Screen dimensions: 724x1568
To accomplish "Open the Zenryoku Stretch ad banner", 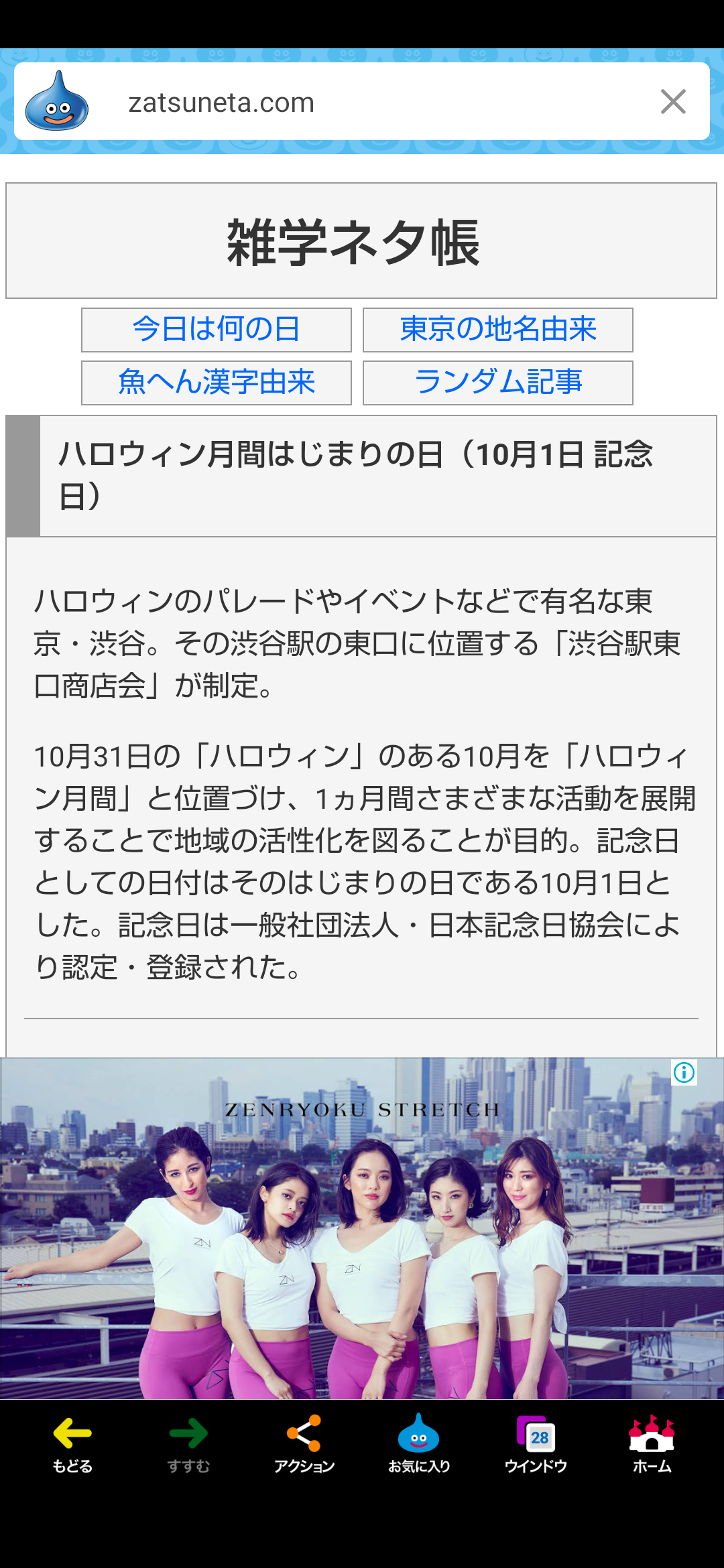I will click(x=362, y=1228).
